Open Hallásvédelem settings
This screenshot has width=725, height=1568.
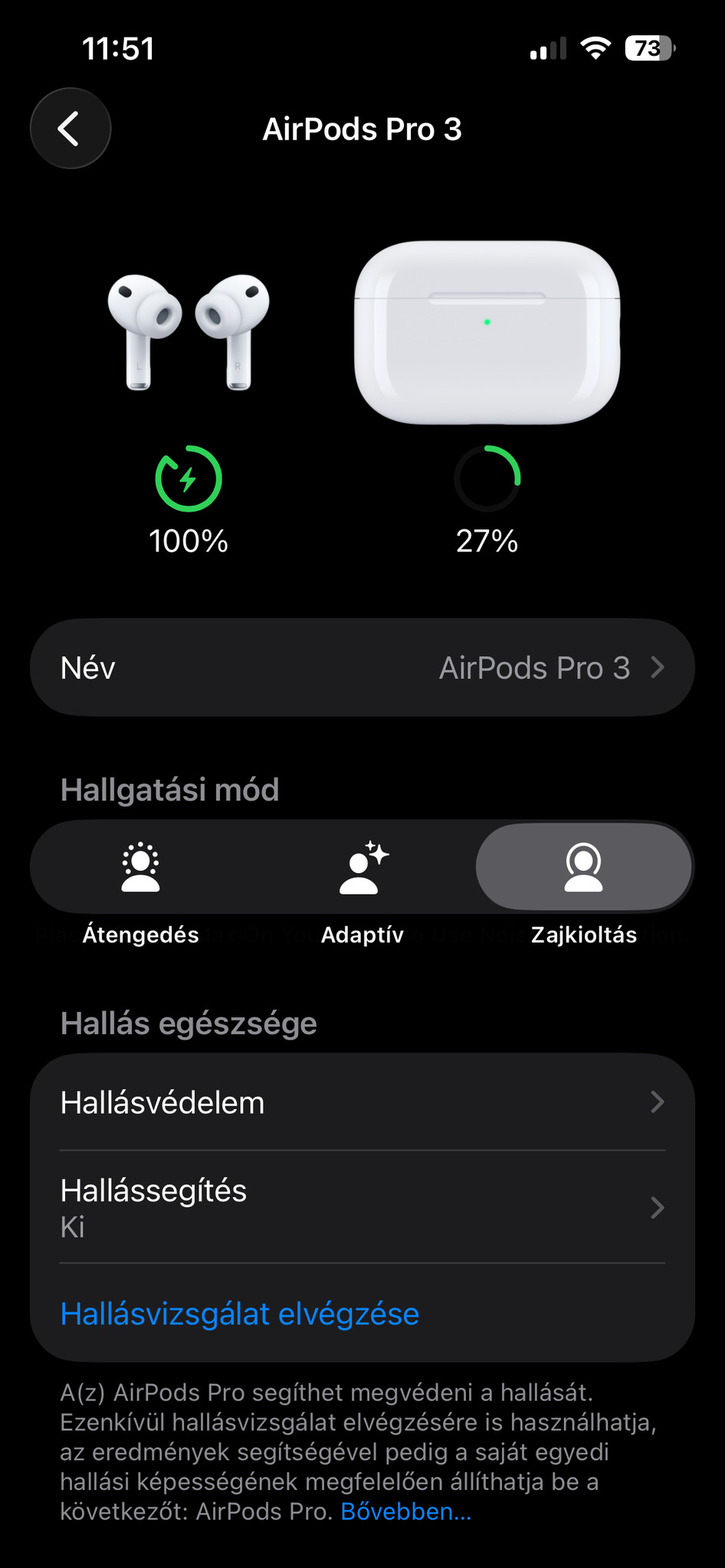tap(362, 1103)
